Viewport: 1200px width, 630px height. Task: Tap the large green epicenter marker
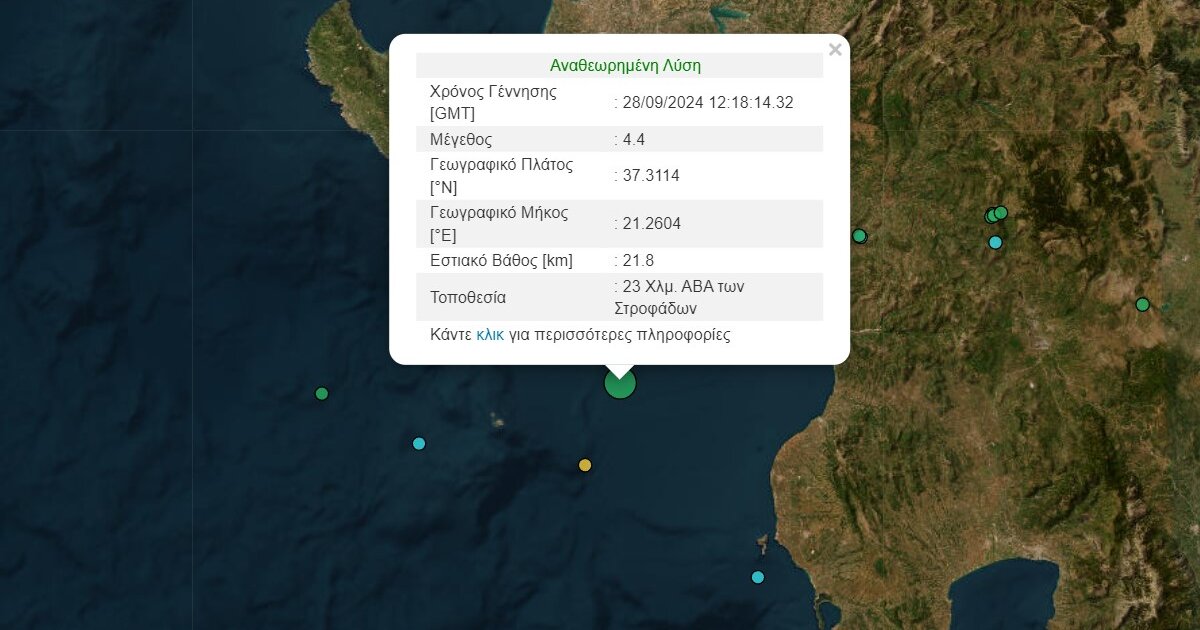620,386
